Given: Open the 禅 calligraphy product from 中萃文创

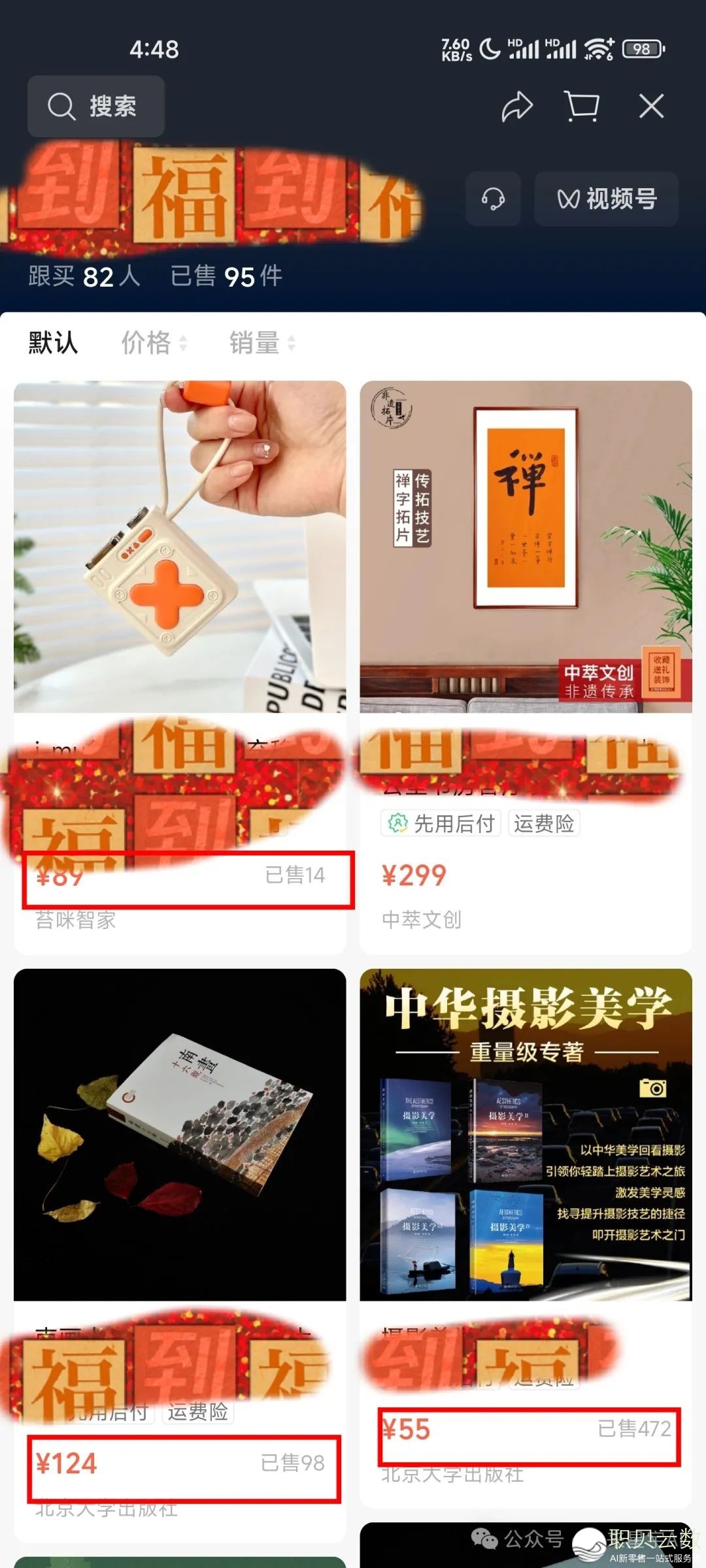Looking at the screenshot, I should [x=526, y=547].
